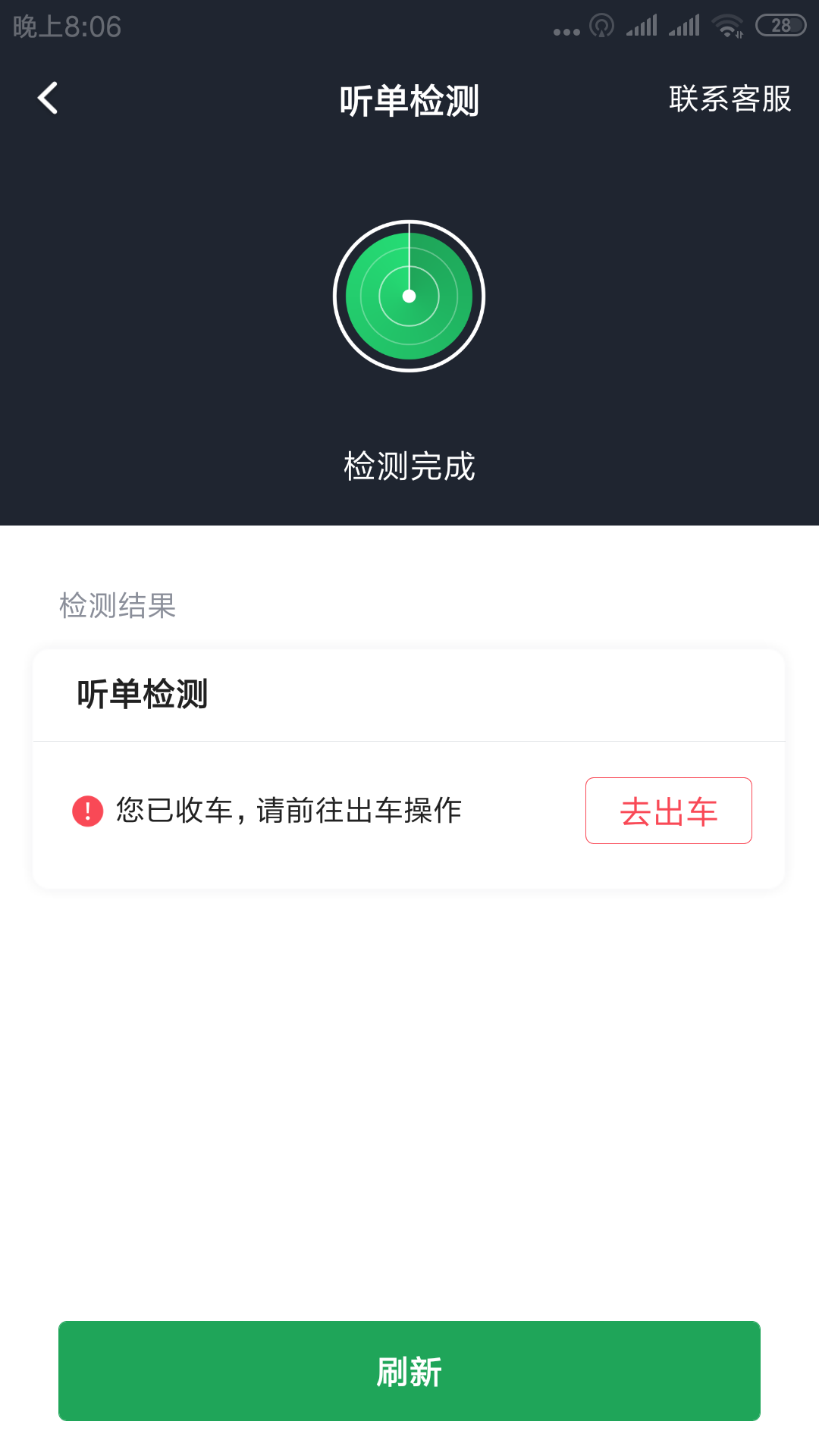This screenshot has width=819, height=1456.
Task: Tap the green radar detection icon
Action: click(409, 296)
